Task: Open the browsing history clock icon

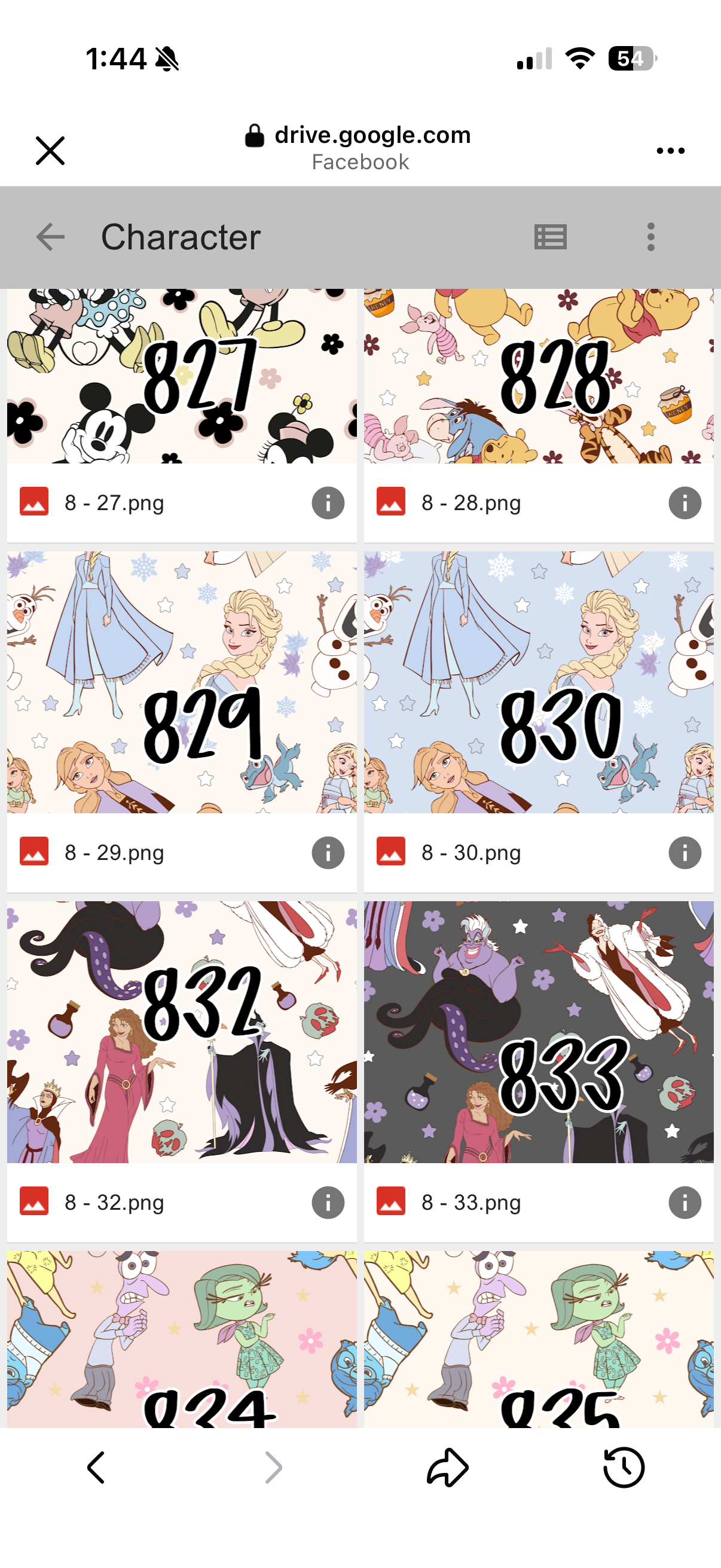Action: [623, 1468]
